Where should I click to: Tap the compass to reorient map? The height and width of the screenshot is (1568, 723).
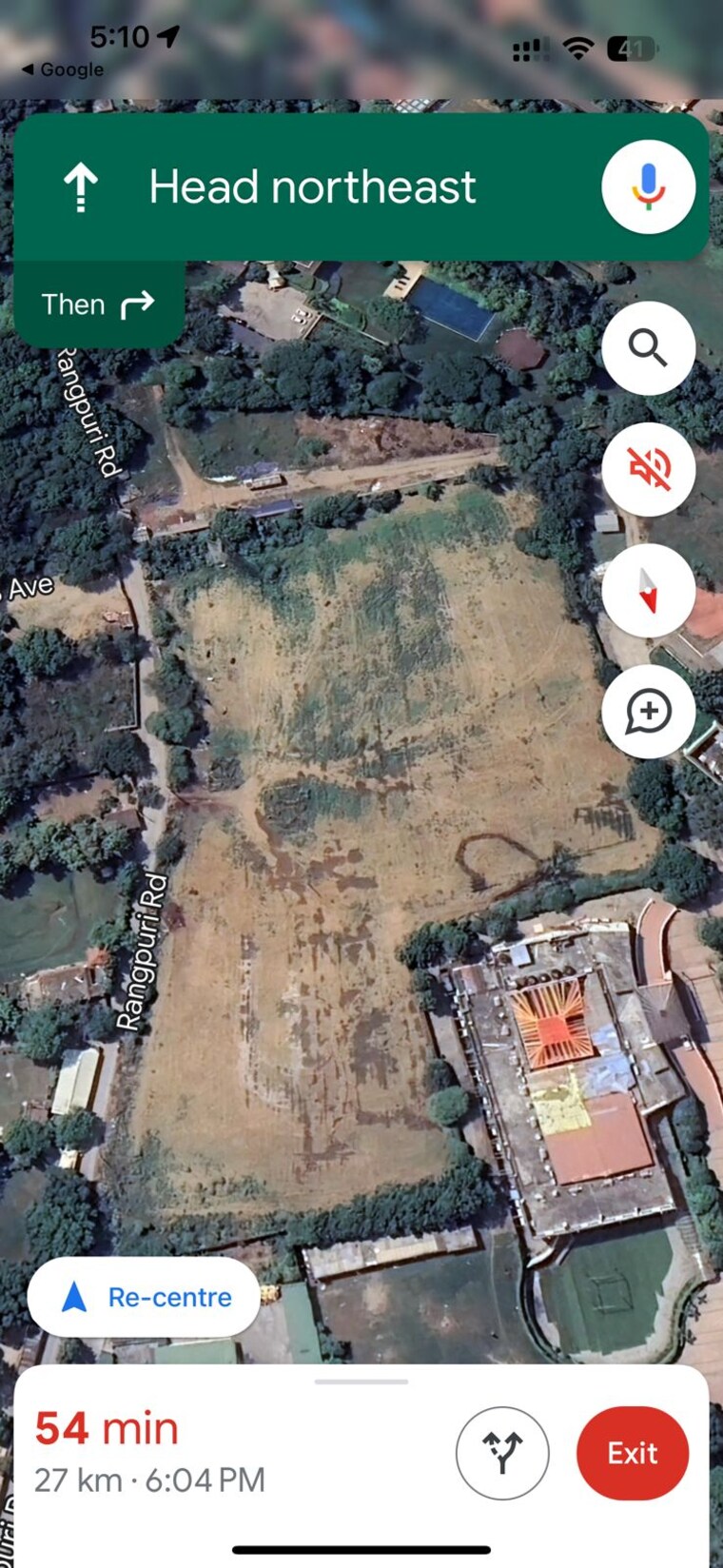tap(648, 590)
